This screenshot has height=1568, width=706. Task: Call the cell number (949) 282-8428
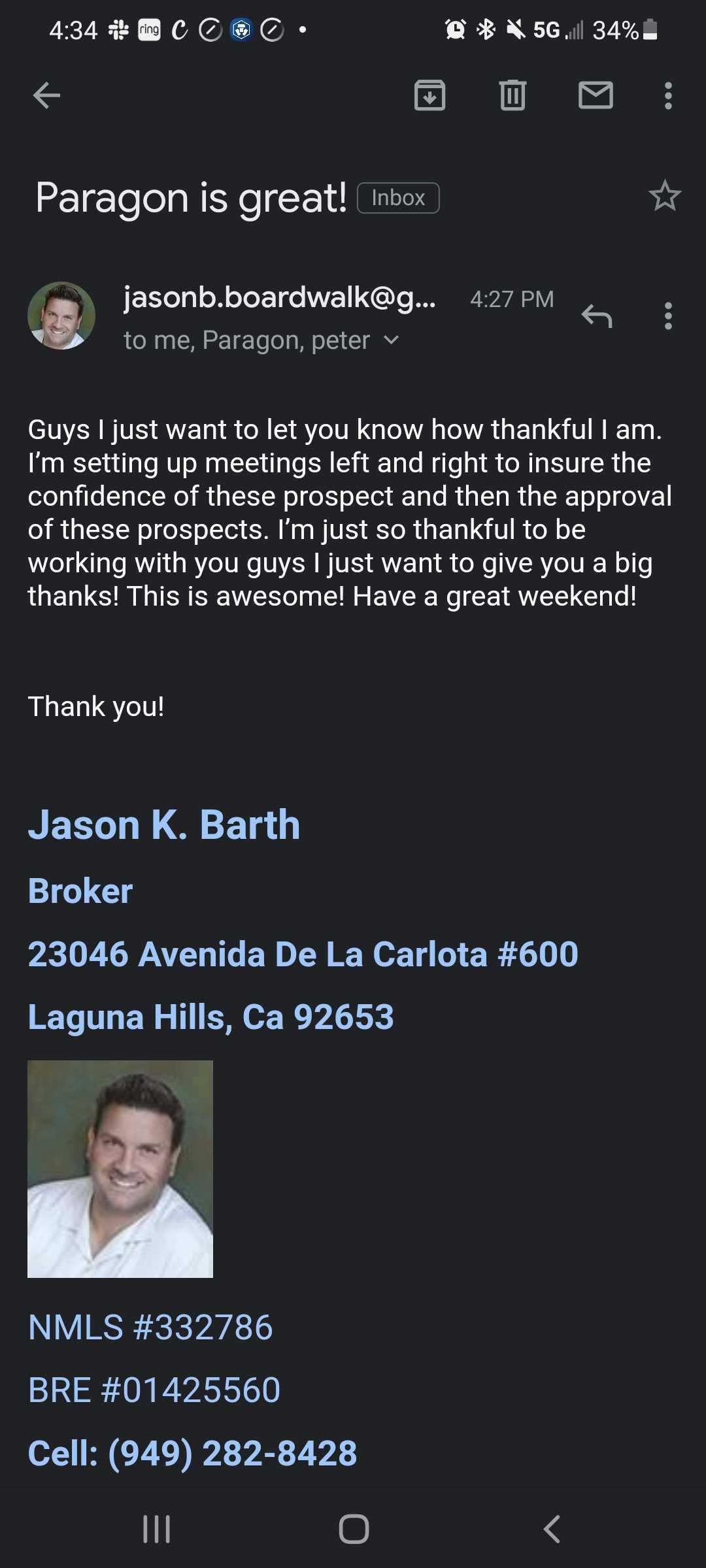point(231,1453)
